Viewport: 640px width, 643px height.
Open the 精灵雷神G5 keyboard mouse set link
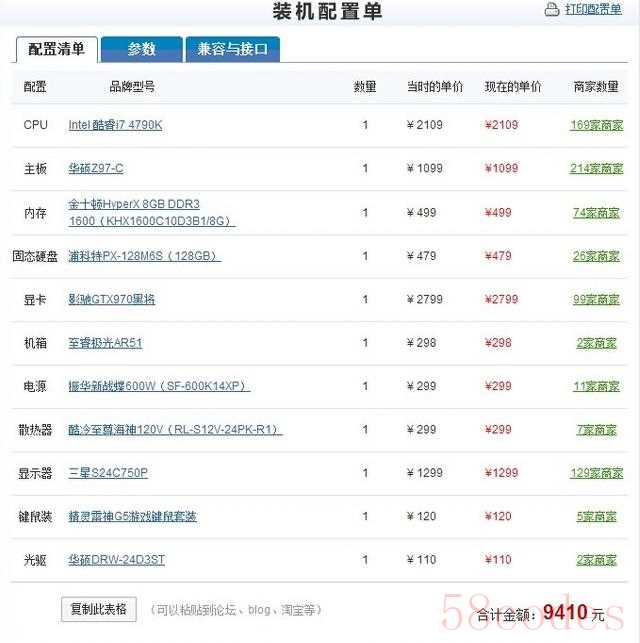pyautogui.click(x=132, y=517)
